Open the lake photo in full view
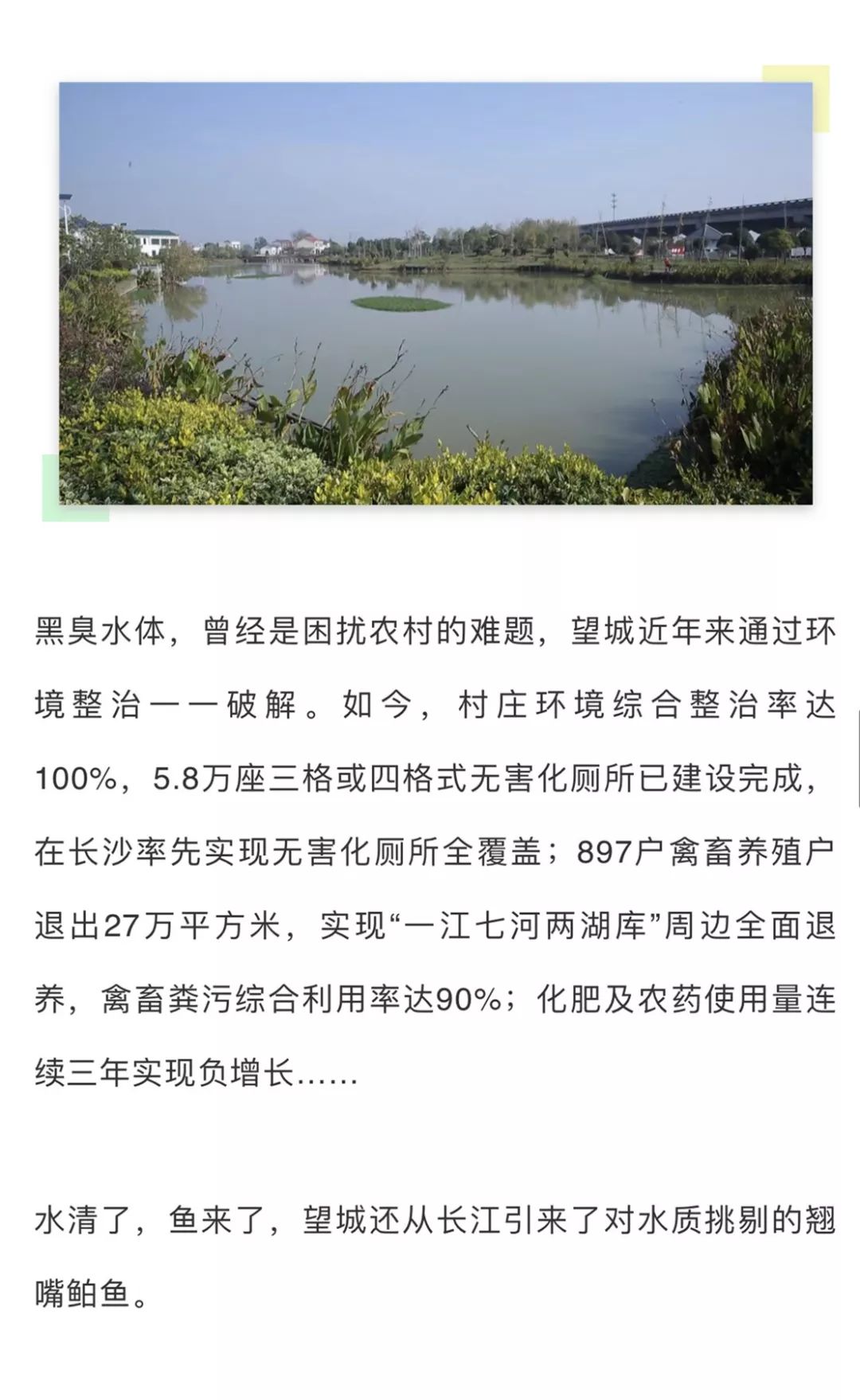 tap(436, 293)
